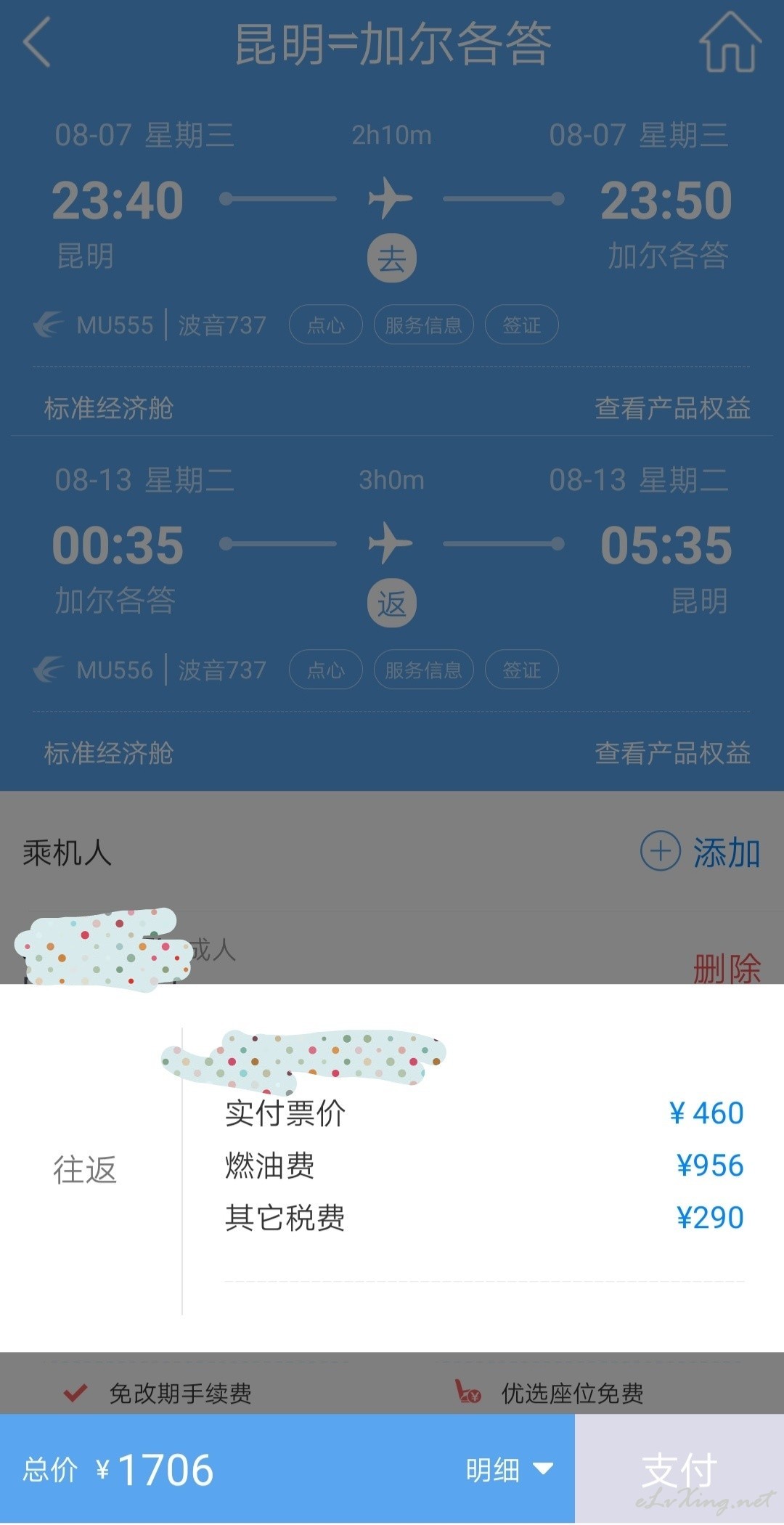Collapse the 明细 price breakdown
The image size is (784, 1525).
click(510, 1470)
